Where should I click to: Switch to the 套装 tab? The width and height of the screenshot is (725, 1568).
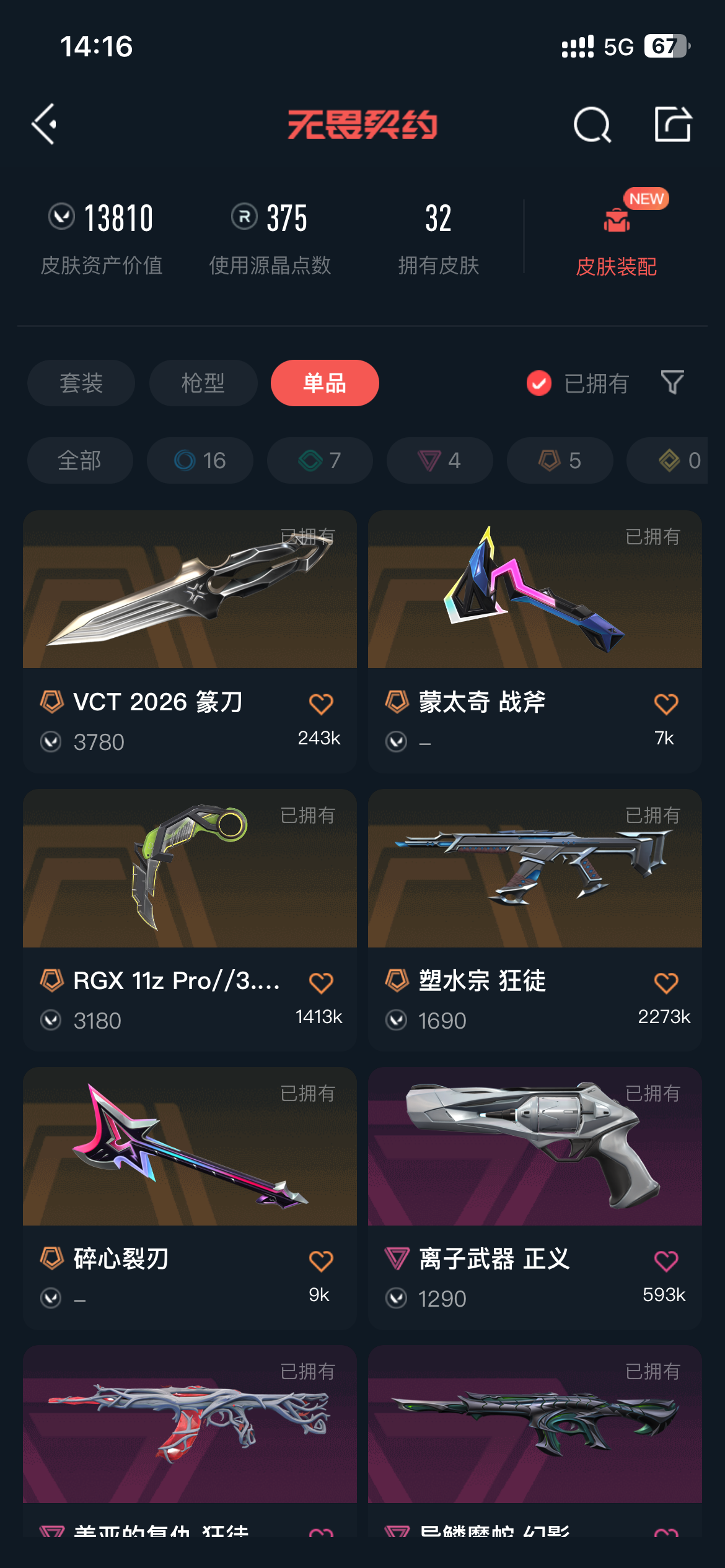(81, 383)
